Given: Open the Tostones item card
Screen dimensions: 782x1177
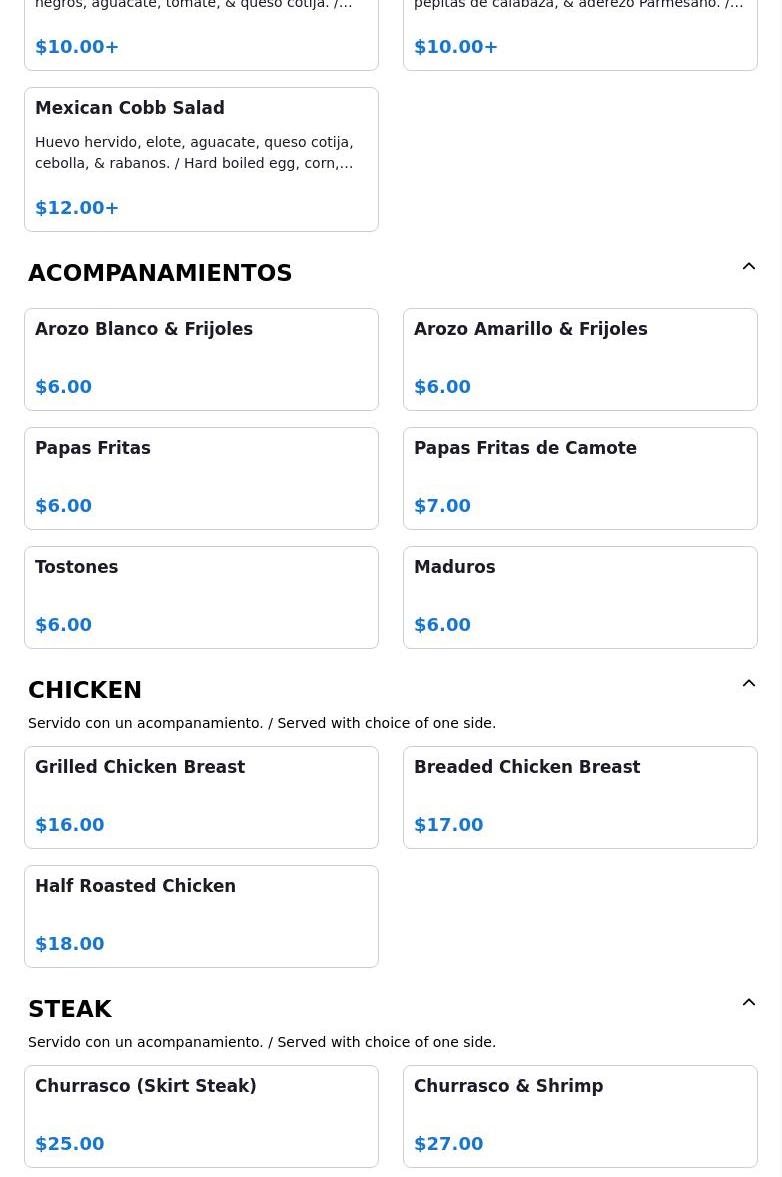Looking at the screenshot, I should [200, 597].
